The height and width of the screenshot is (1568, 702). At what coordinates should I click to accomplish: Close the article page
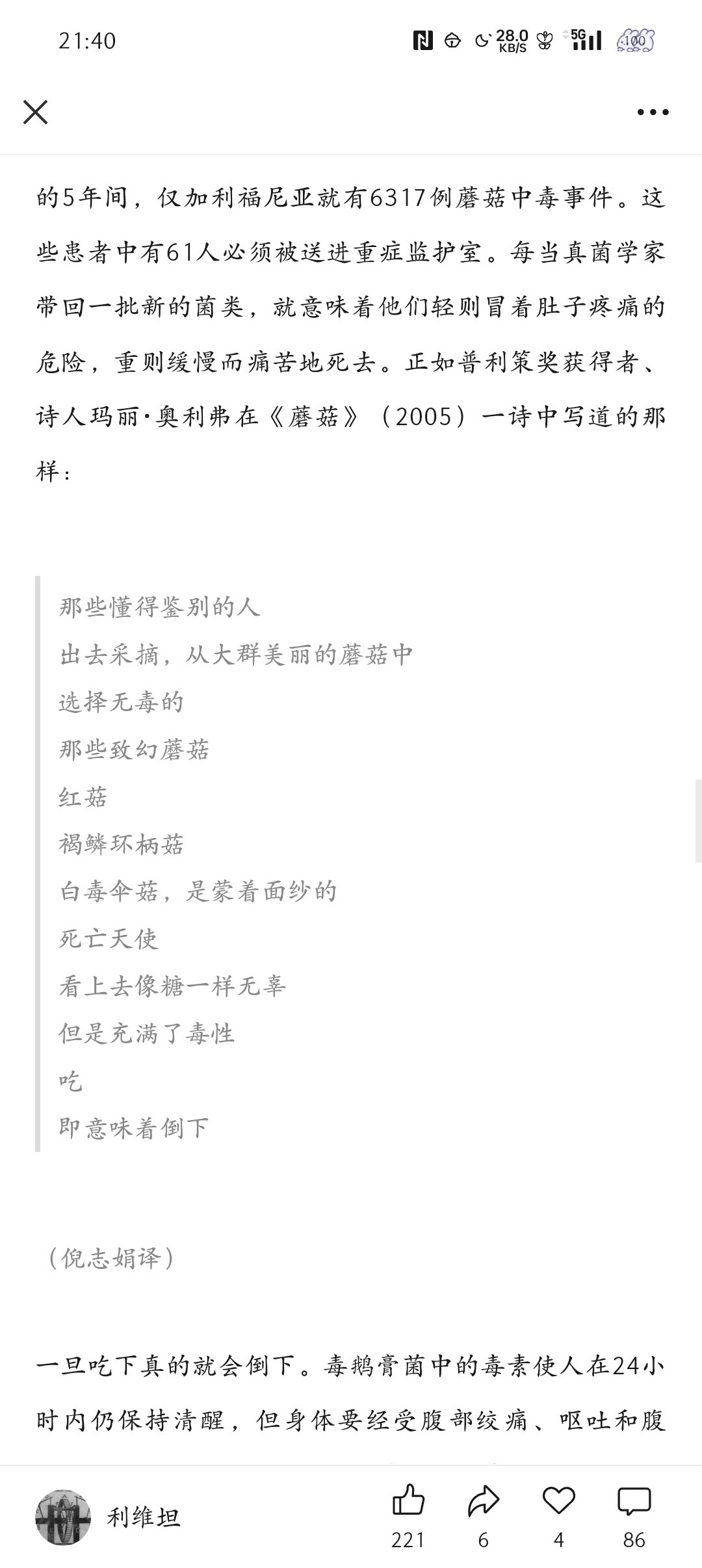pyautogui.click(x=35, y=112)
